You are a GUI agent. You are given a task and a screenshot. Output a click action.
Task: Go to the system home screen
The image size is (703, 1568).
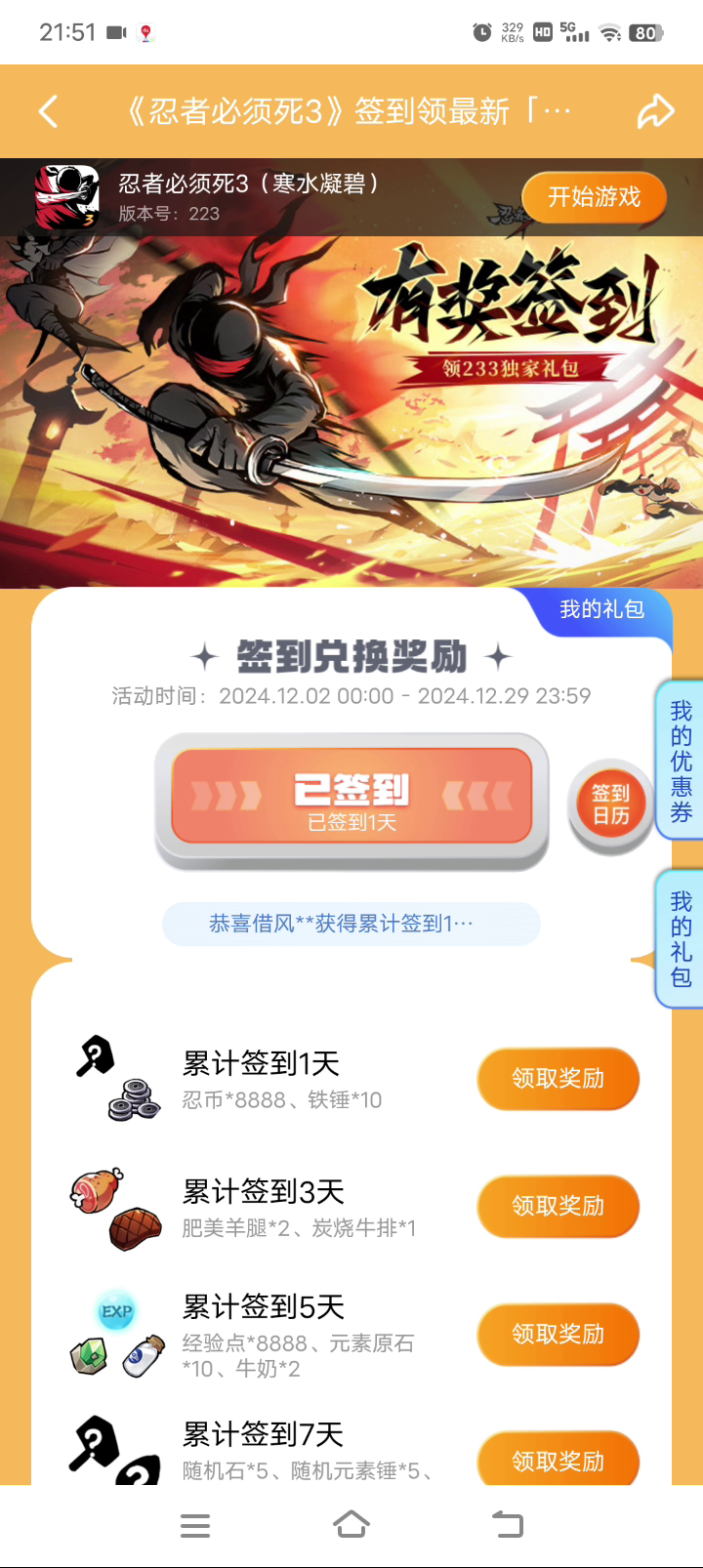(x=351, y=1525)
